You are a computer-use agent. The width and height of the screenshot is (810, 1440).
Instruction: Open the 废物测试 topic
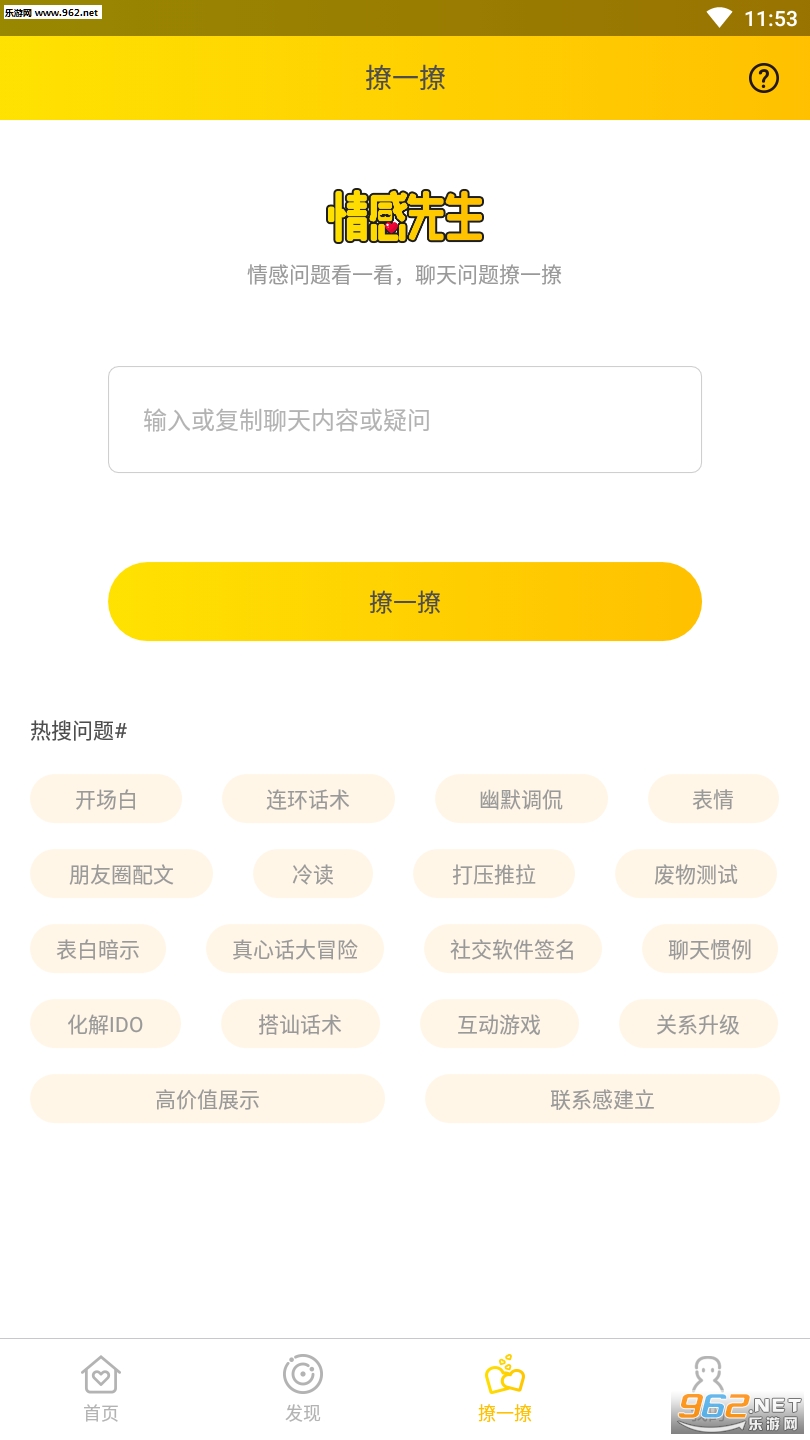click(x=696, y=875)
